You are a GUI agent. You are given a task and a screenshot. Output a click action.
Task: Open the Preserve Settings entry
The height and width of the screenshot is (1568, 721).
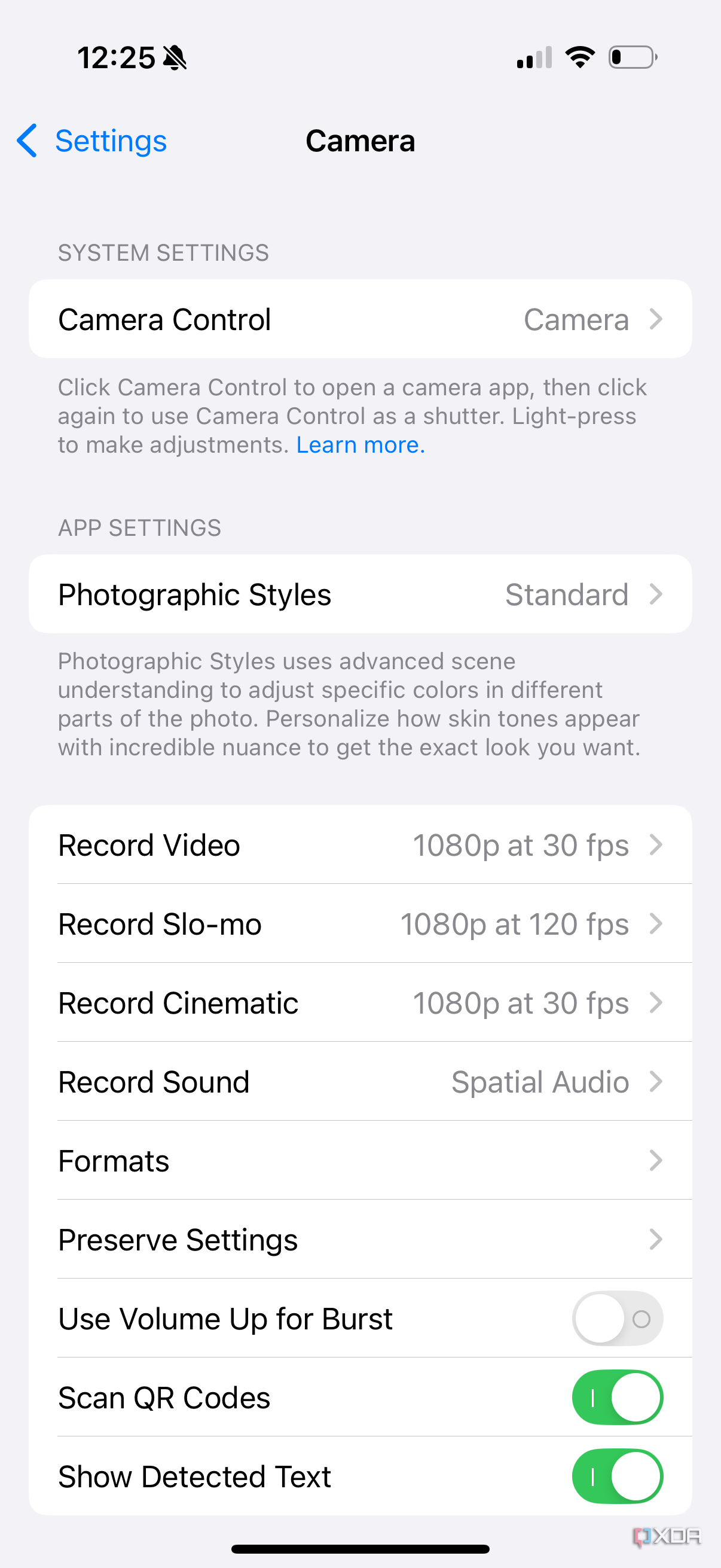coord(360,1239)
